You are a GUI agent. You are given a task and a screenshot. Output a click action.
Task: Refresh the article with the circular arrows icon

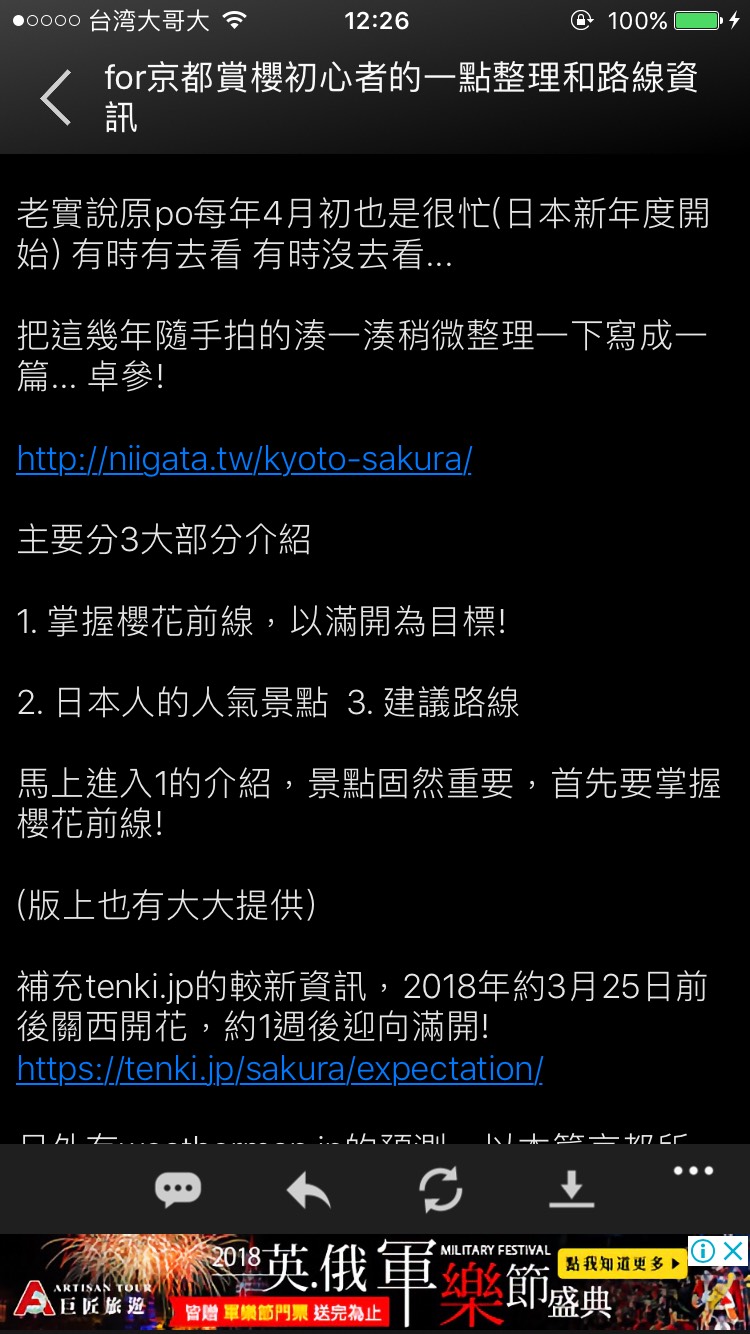click(x=440, y=1189)
